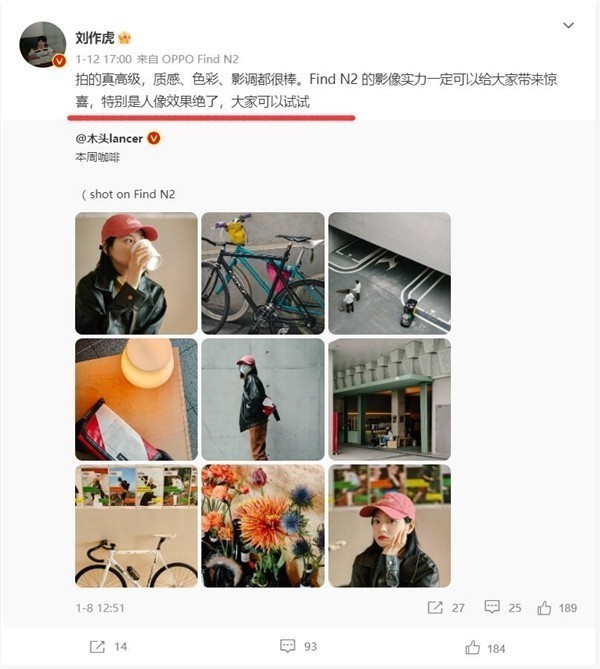
Task: View the photo of woman drinking coffee
Action: [136, 273]
